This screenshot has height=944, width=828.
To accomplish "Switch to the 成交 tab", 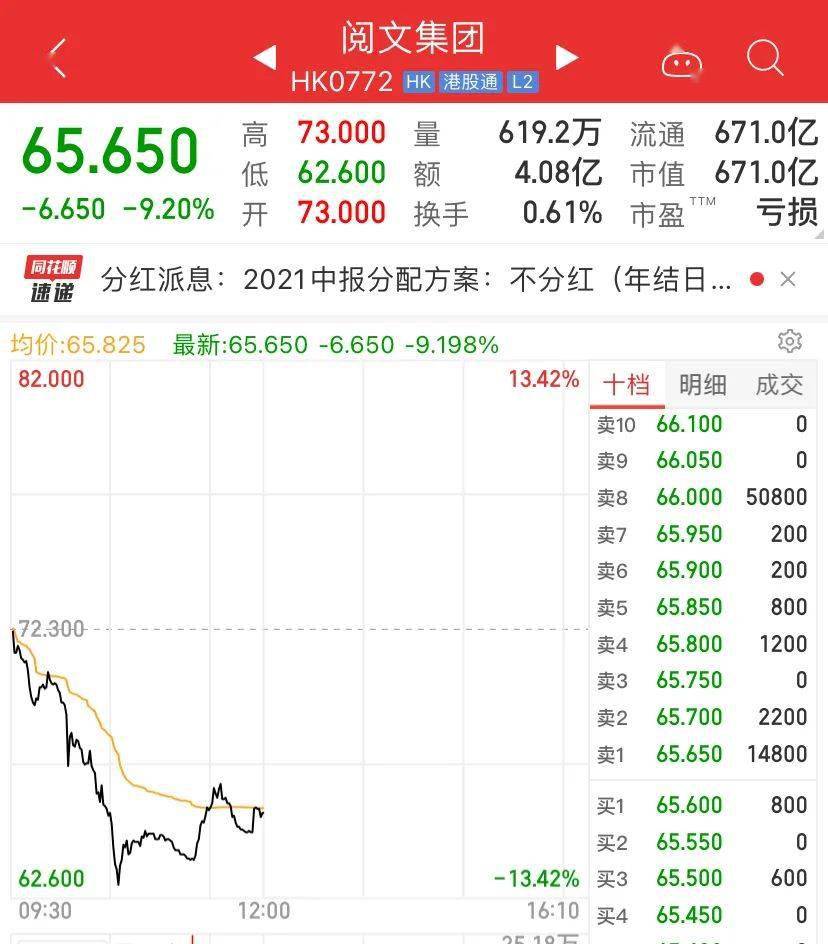I will (x=779, y=385).
